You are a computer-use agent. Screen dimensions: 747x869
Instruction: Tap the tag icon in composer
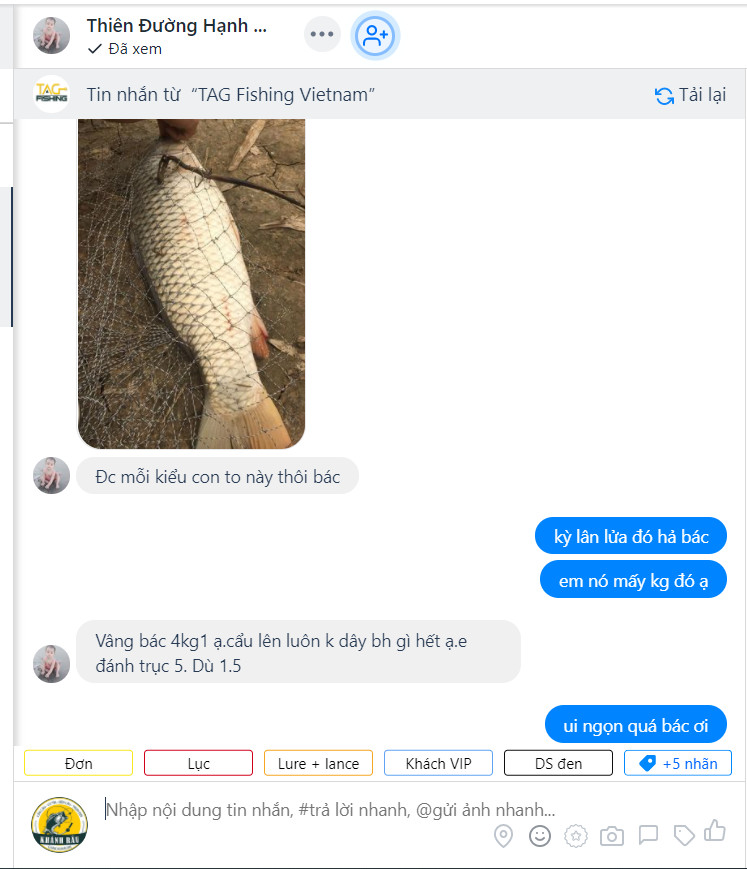pos(684,835)
